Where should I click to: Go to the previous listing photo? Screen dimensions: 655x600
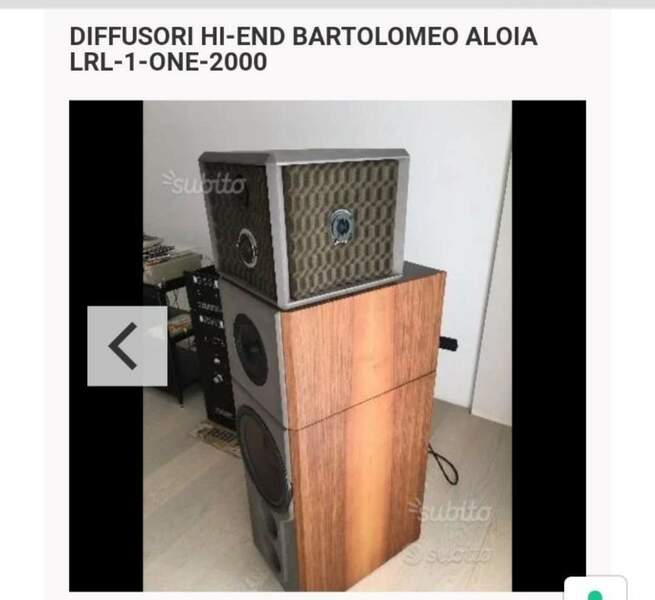[126, 346]
